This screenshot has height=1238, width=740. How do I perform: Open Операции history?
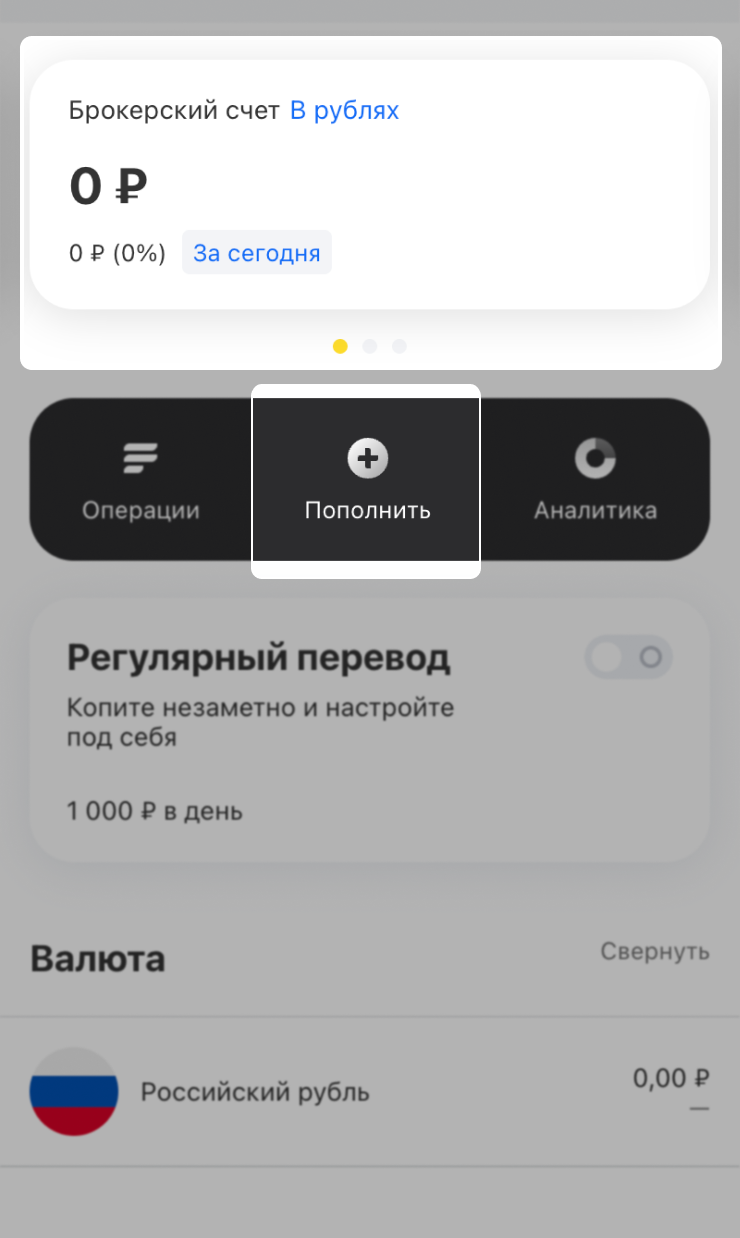click(140, 482)
